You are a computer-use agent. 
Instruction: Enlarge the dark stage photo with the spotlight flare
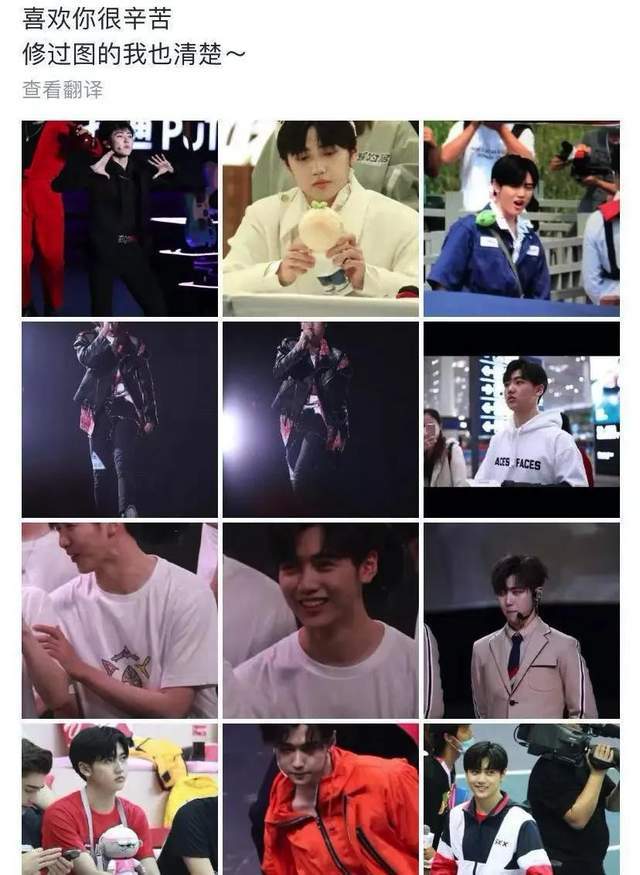point(321,419)
